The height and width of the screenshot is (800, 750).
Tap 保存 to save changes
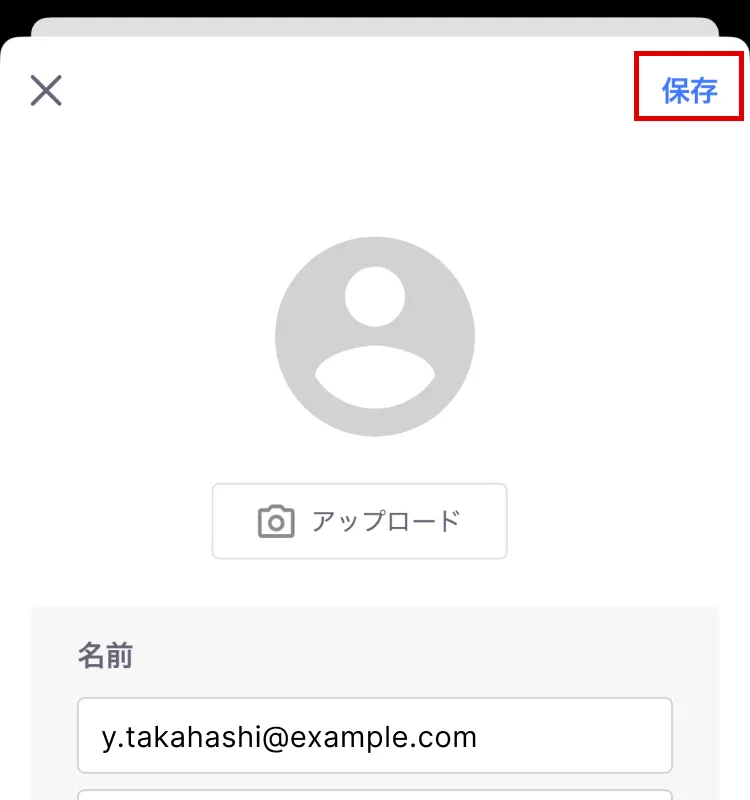point(689,91)
